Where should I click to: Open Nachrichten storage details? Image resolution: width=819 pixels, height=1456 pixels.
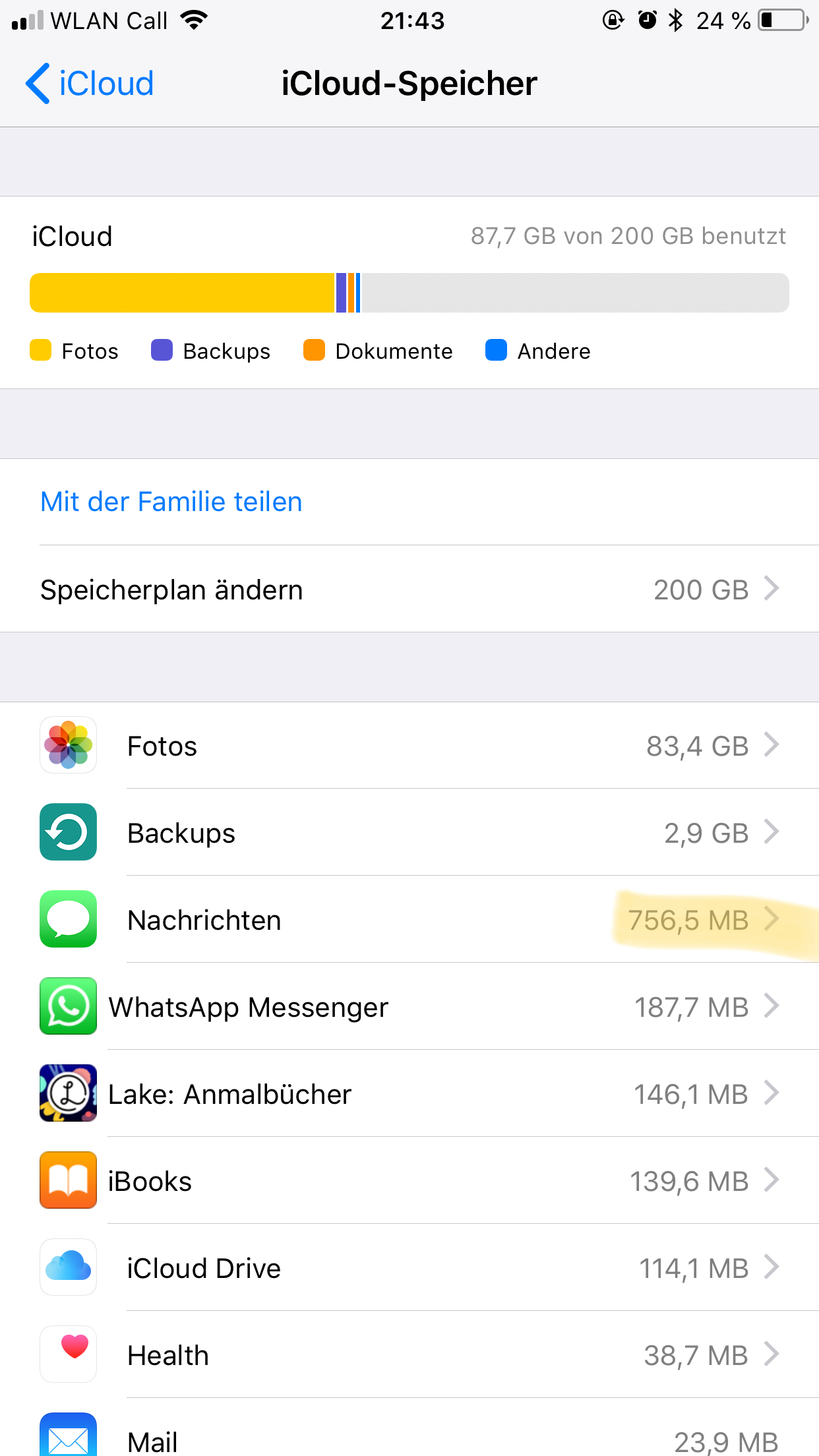[409, 919]
